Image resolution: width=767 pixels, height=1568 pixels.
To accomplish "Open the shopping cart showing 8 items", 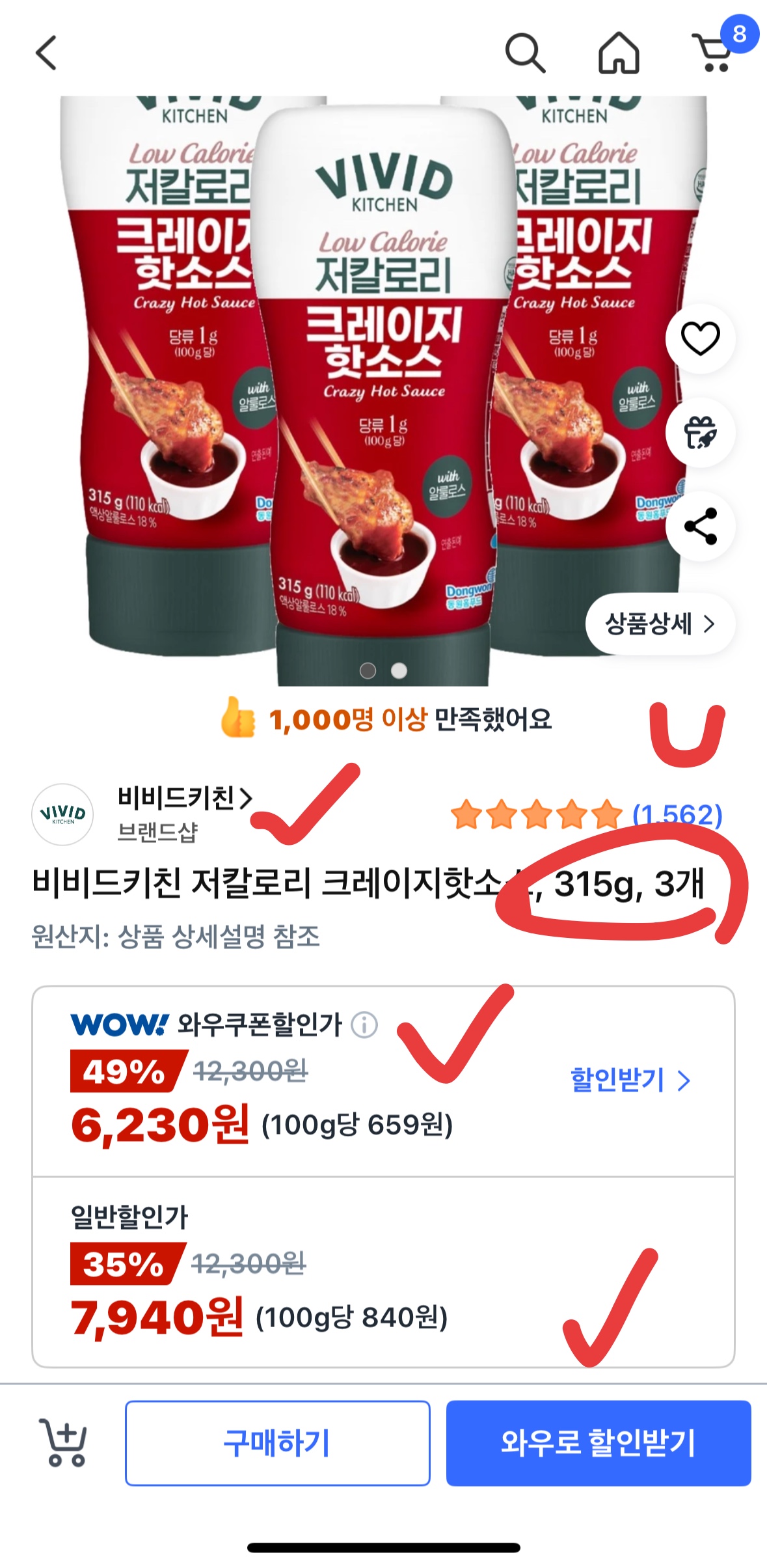I will pyautogui.click(x=713, y=55).
